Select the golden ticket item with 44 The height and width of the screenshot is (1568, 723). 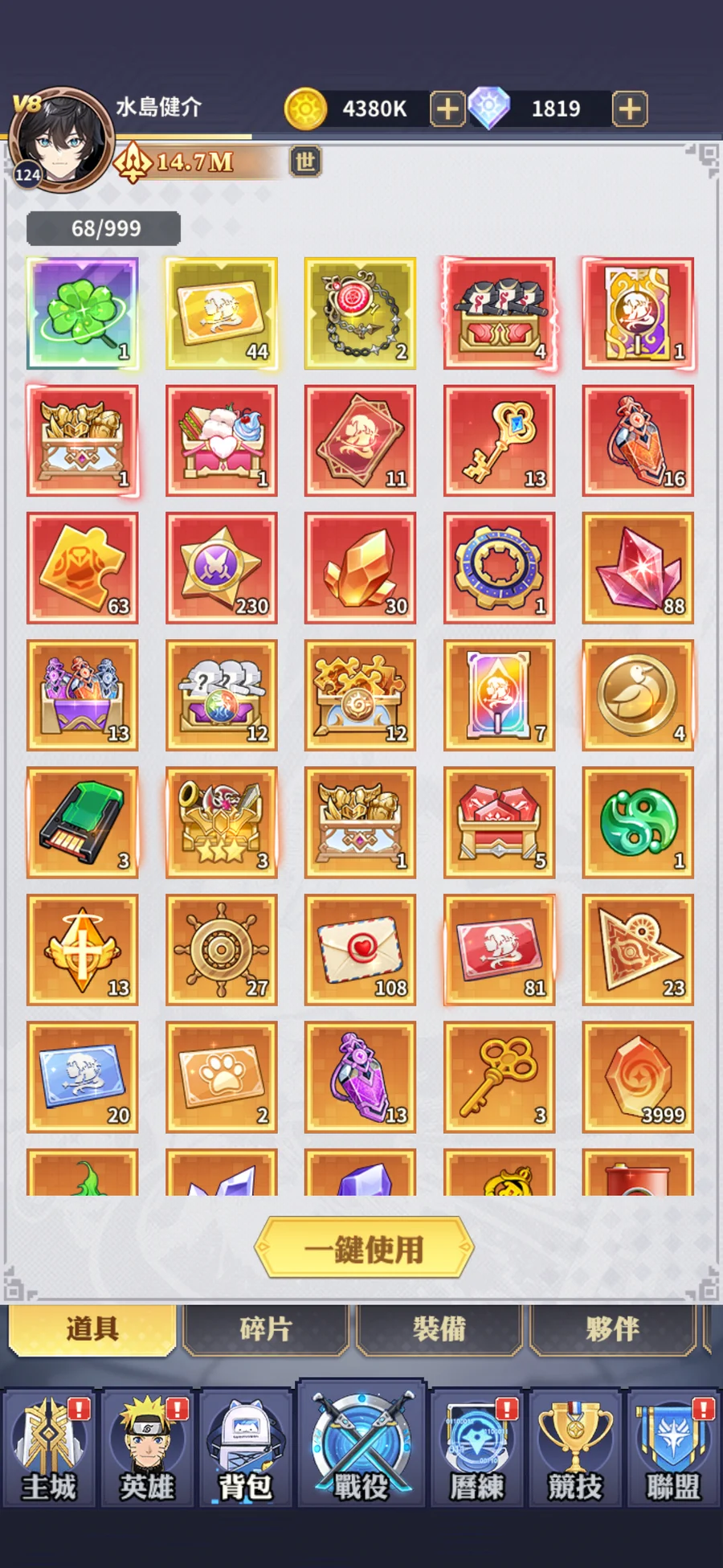point(222,313)
